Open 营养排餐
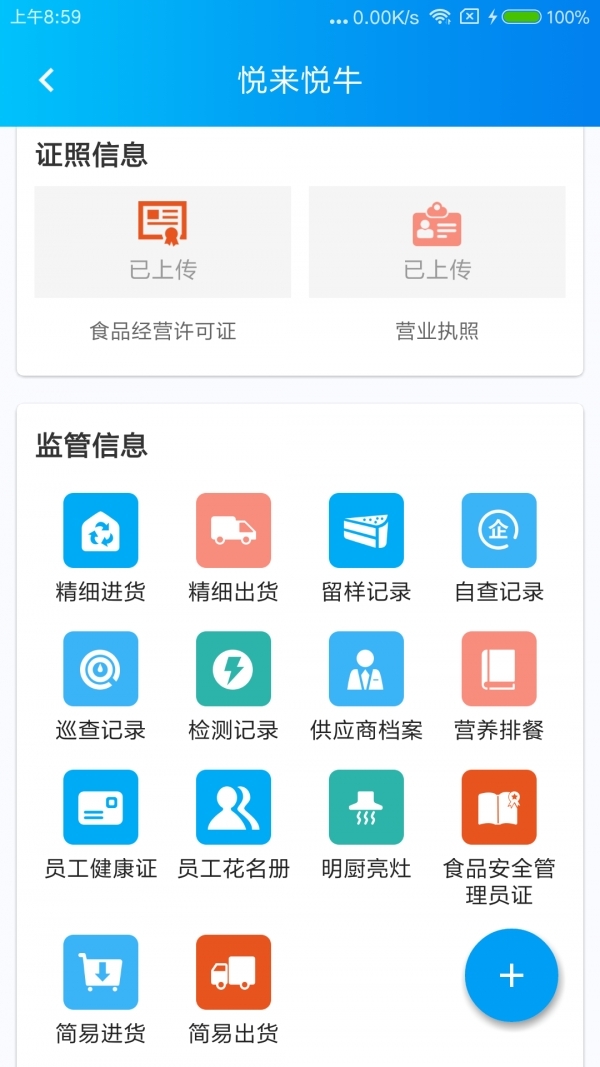This screenshot has width=600, height=1067. [499, 669]
